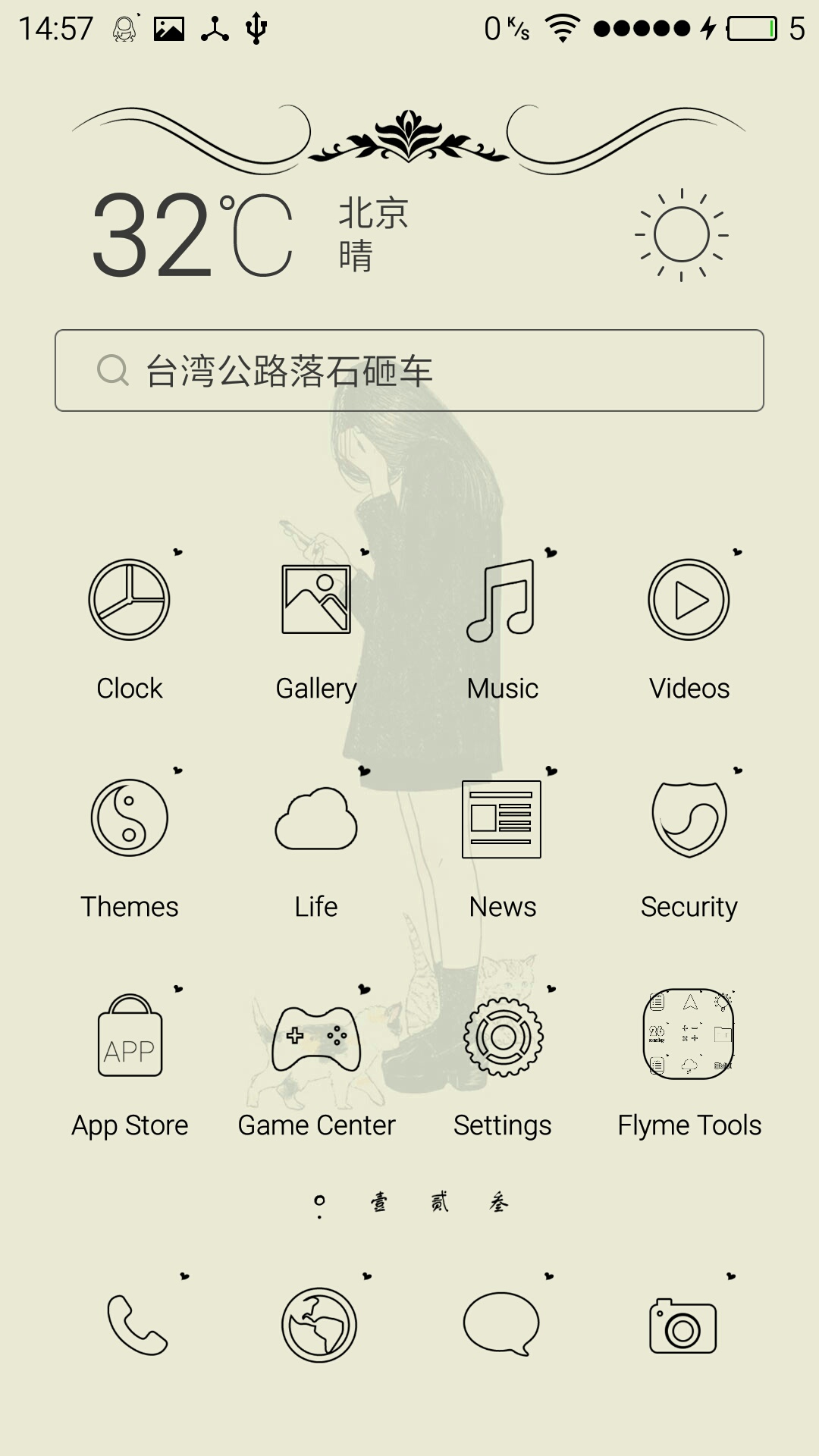Open the phone dialer in the dock

click(137, 1325)
